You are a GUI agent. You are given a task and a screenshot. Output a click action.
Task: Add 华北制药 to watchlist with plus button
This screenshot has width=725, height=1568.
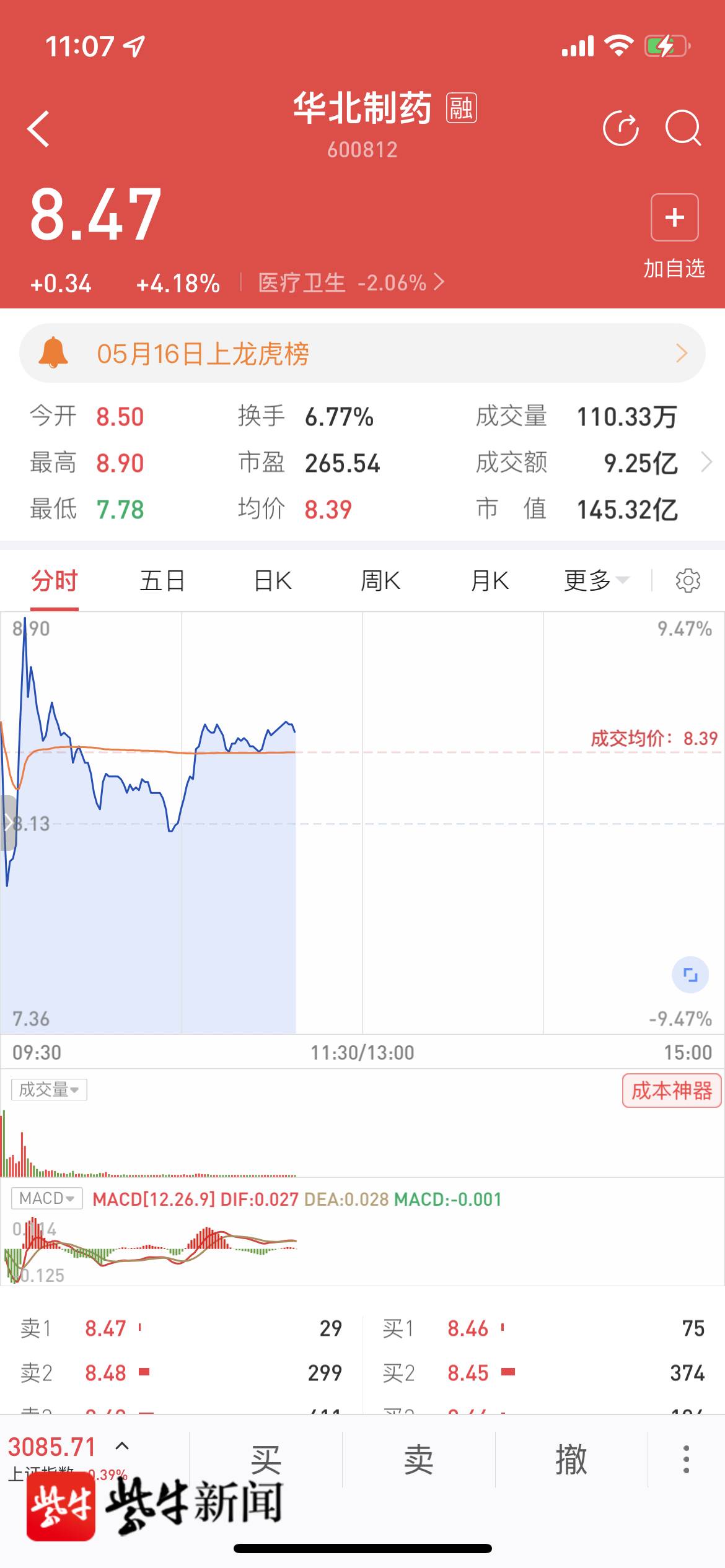pos(674,217)
